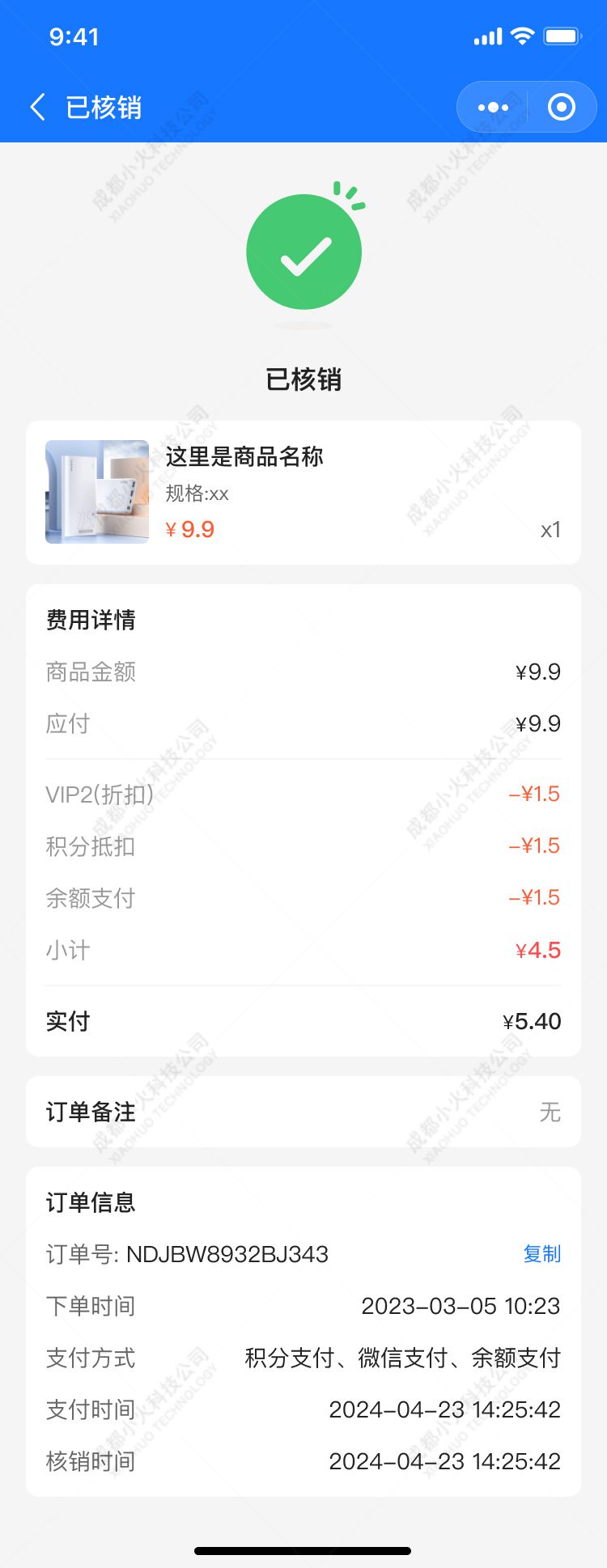Tap the 已核销 status text below checkmark

303,379
